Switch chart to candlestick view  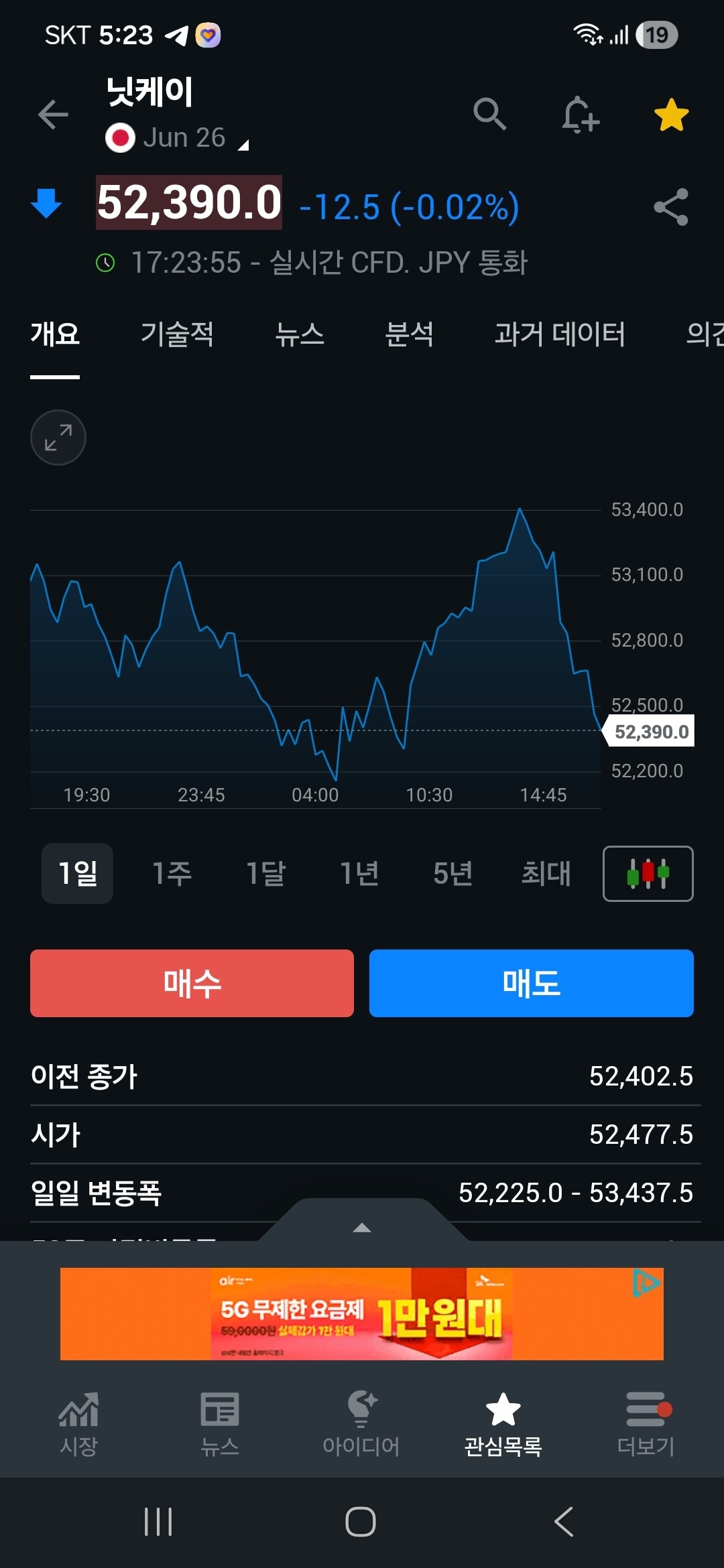tap(648, 873)
